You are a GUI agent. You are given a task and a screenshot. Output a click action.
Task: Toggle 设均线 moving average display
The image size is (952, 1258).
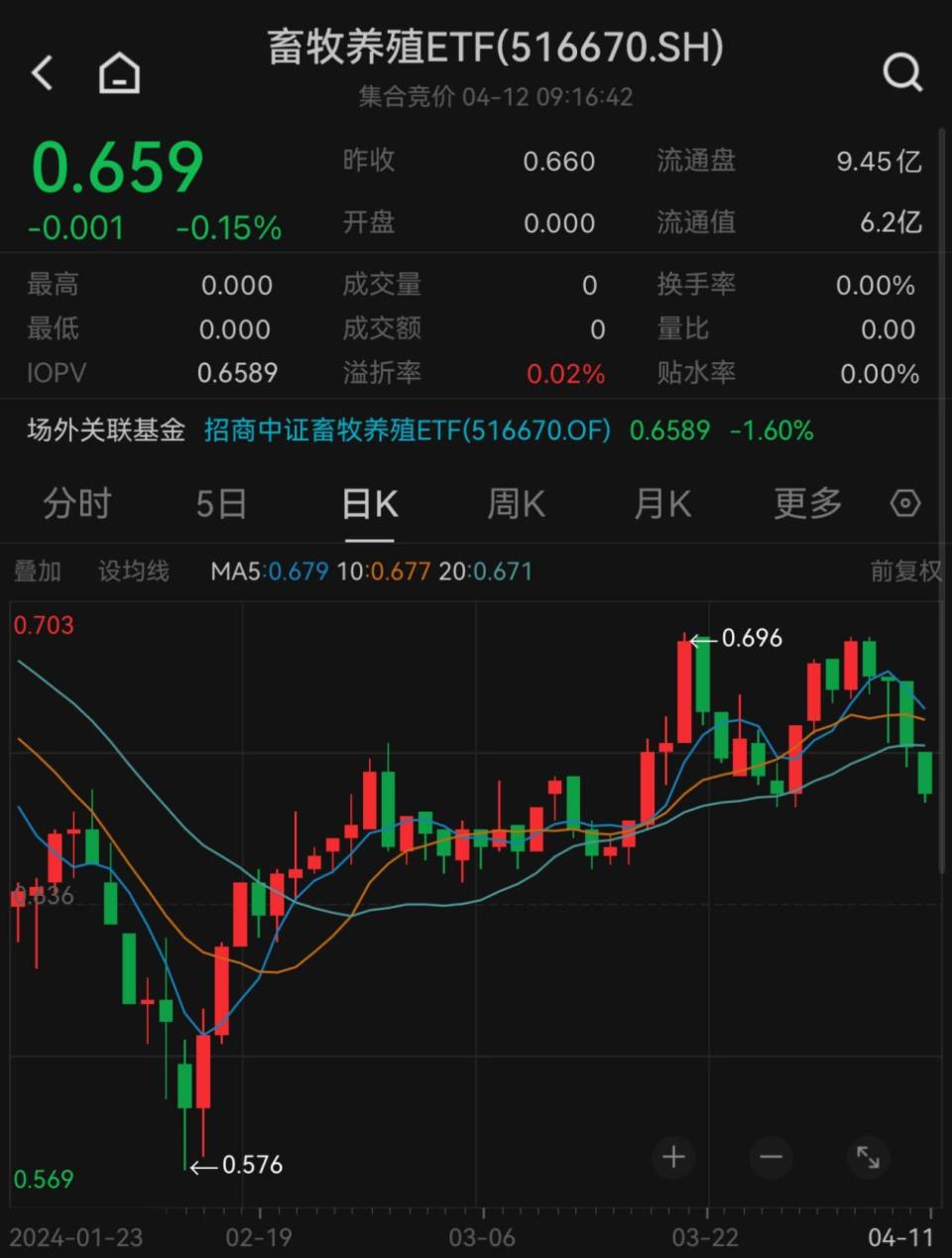click(x=132, y=571)
